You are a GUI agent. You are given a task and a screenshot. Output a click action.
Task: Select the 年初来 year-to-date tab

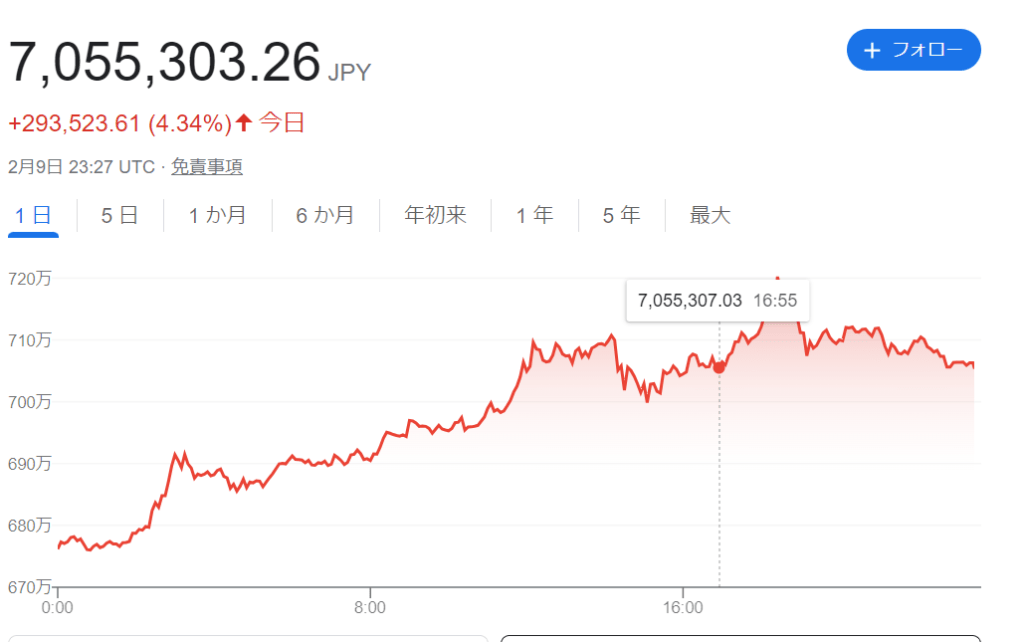(x=435, y=215)
